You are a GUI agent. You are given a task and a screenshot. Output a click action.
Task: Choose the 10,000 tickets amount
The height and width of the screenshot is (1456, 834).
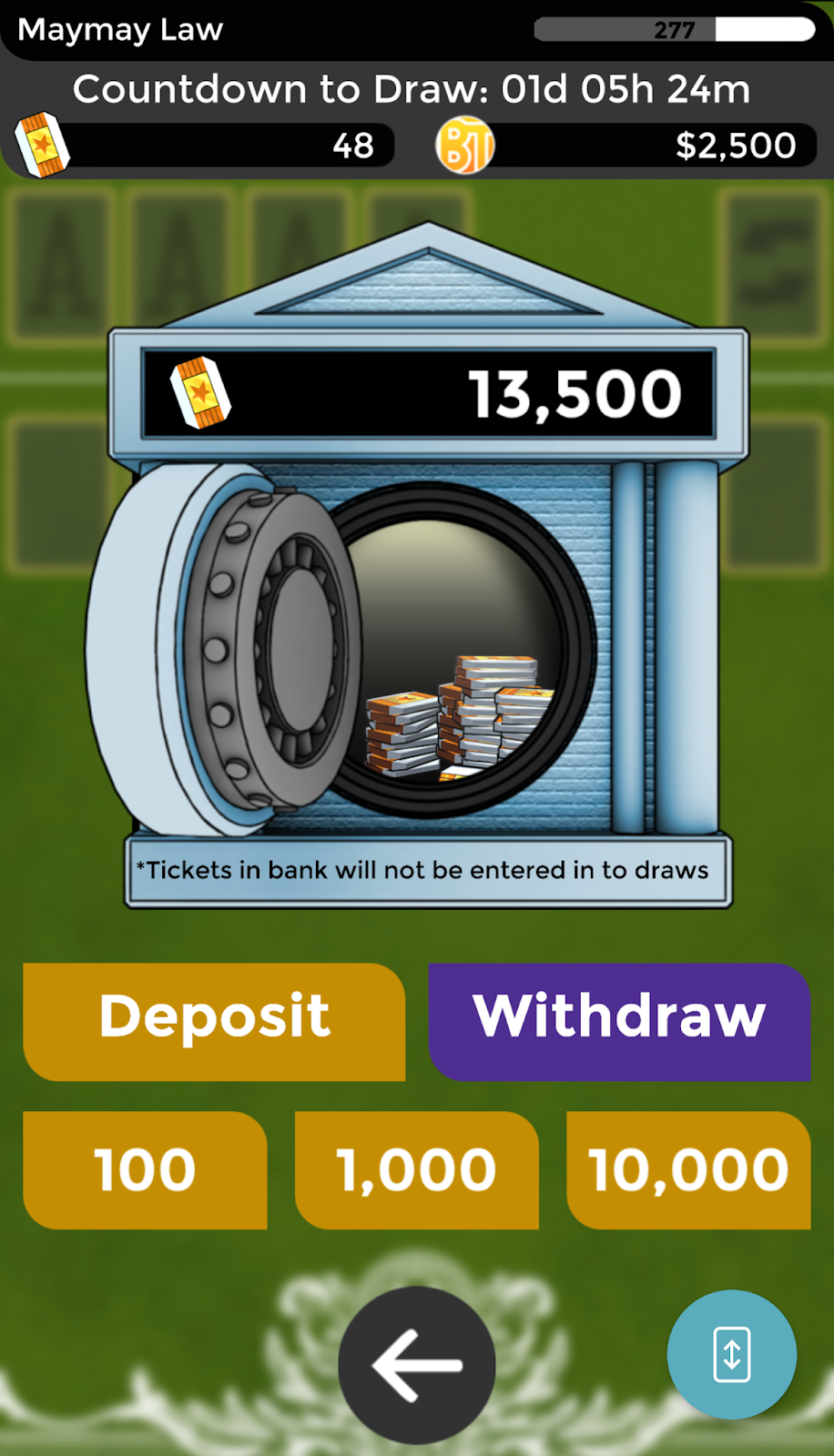click(x=688, y=1169)
